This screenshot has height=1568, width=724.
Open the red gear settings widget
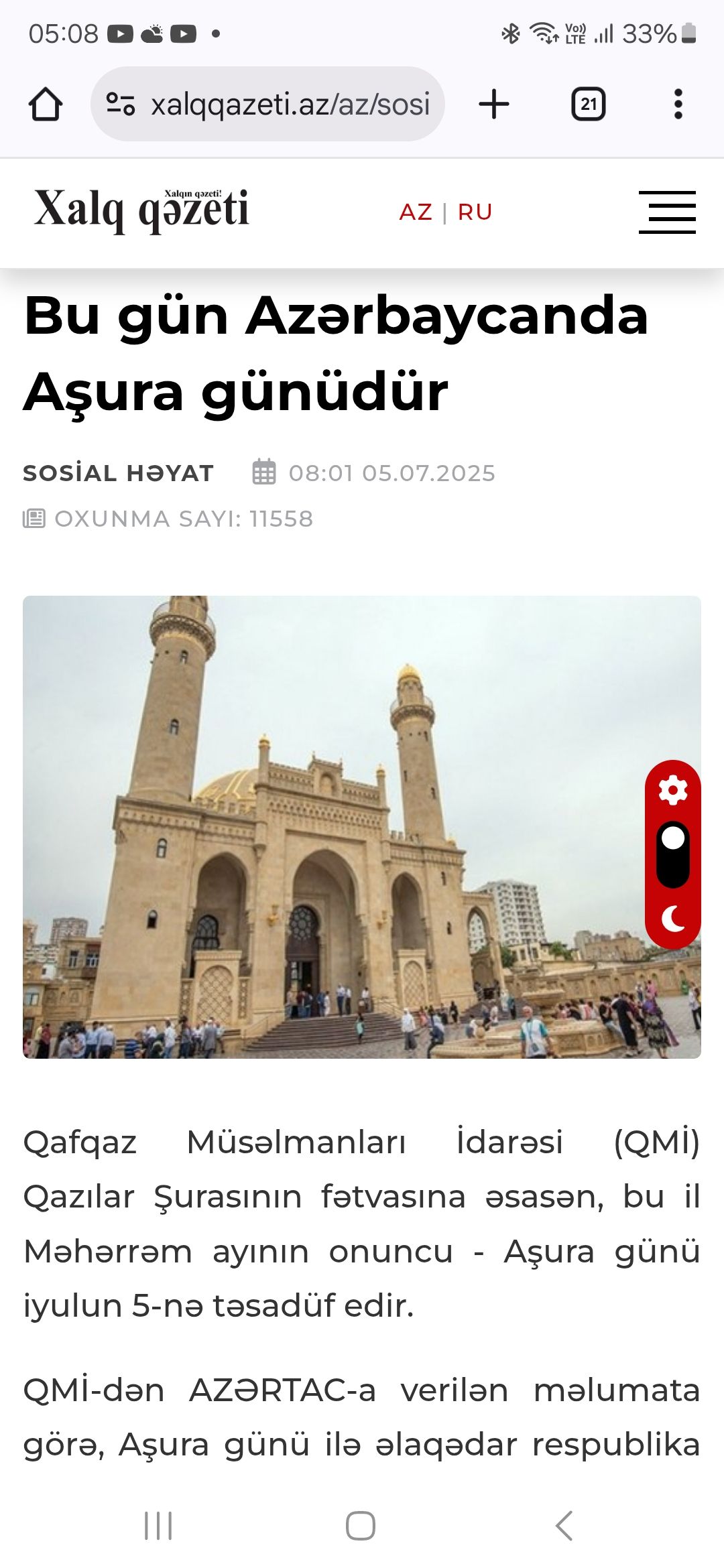(673, 791)
